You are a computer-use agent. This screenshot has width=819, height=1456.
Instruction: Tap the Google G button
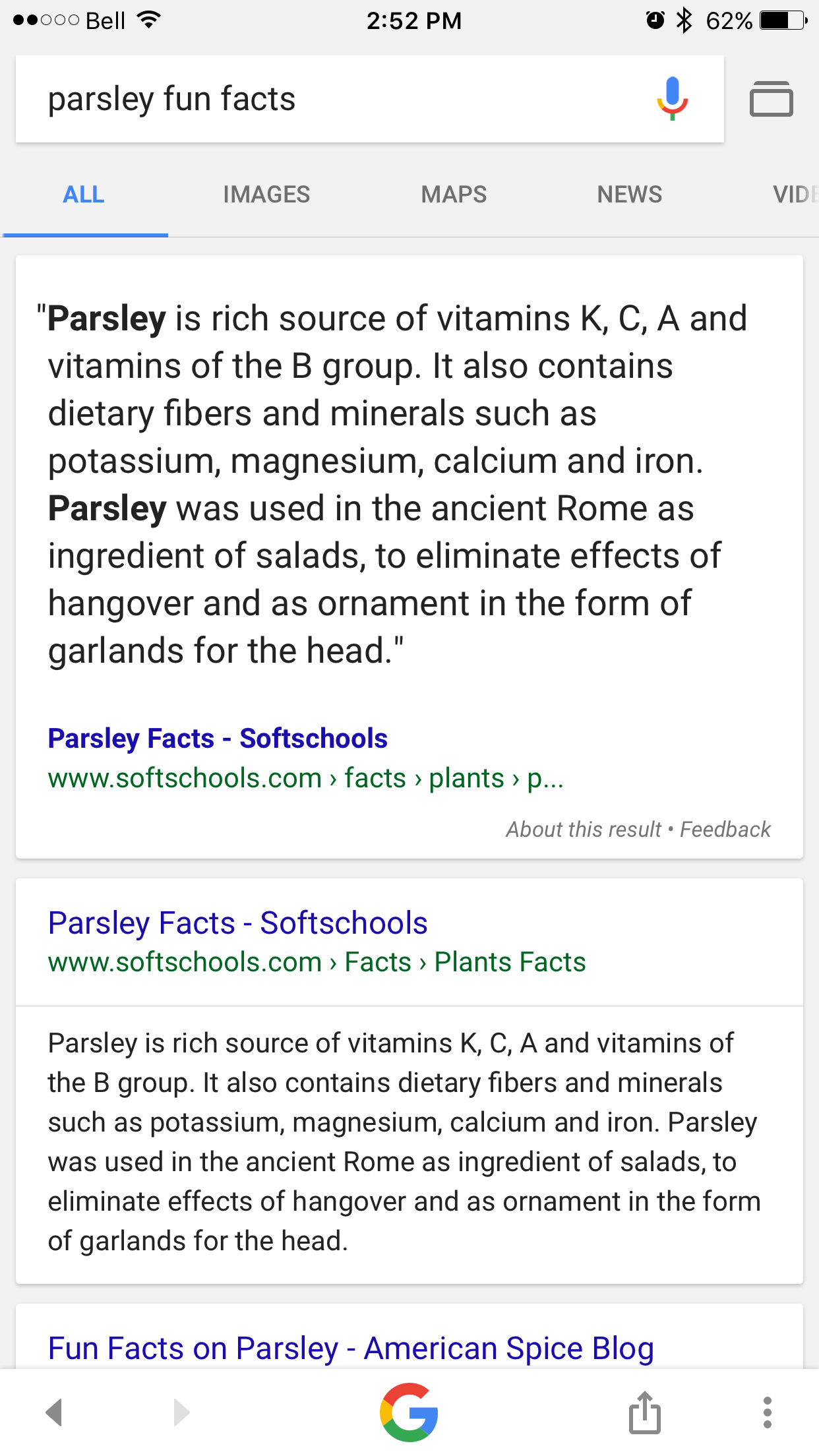(x=409, y=1412)
